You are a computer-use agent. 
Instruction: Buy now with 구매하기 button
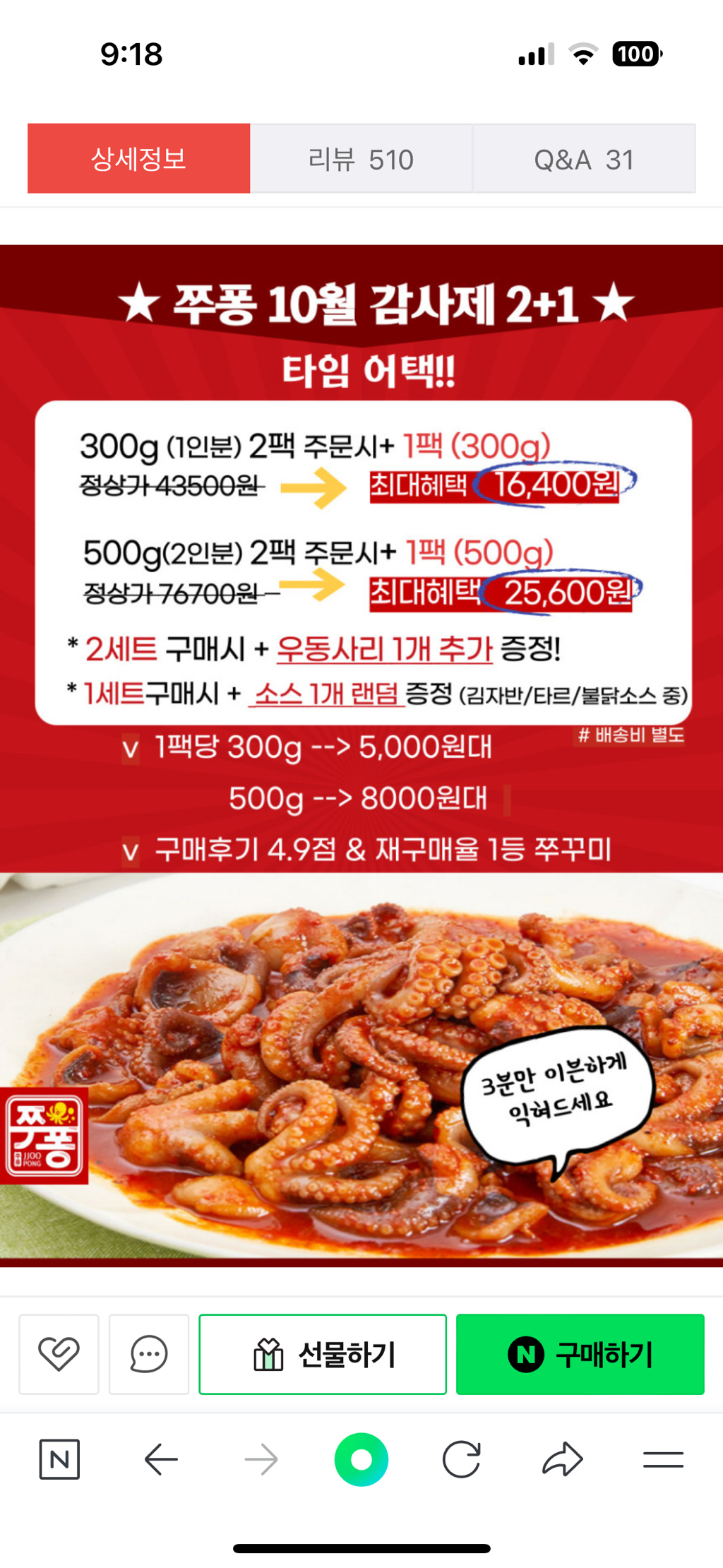click(580, 1354)
